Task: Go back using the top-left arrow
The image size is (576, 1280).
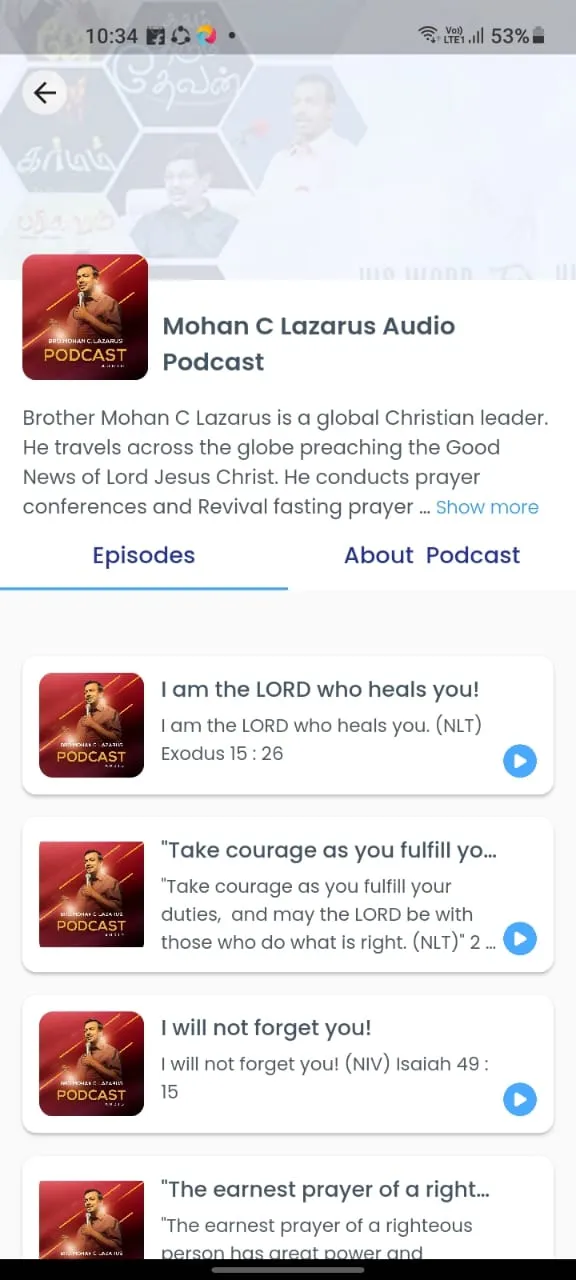Action: (x=44, y=93)
